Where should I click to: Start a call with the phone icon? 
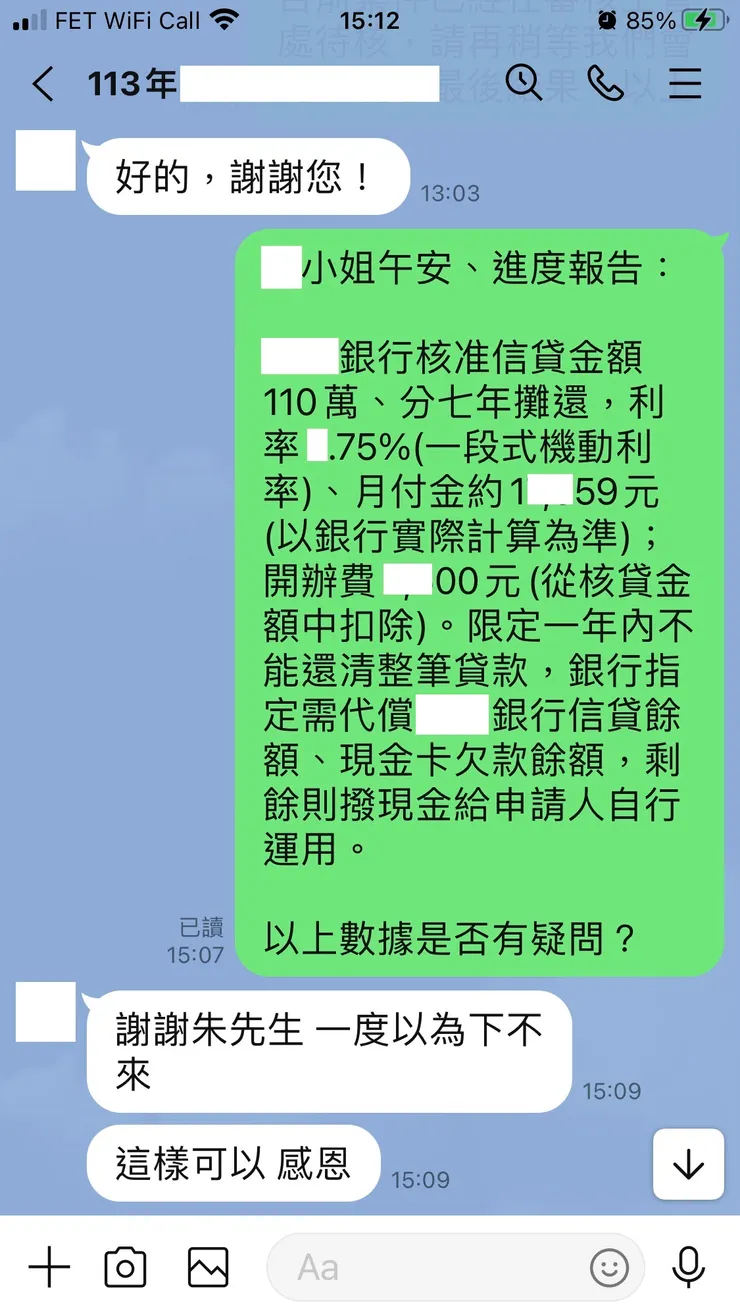[x=604, y=84]
